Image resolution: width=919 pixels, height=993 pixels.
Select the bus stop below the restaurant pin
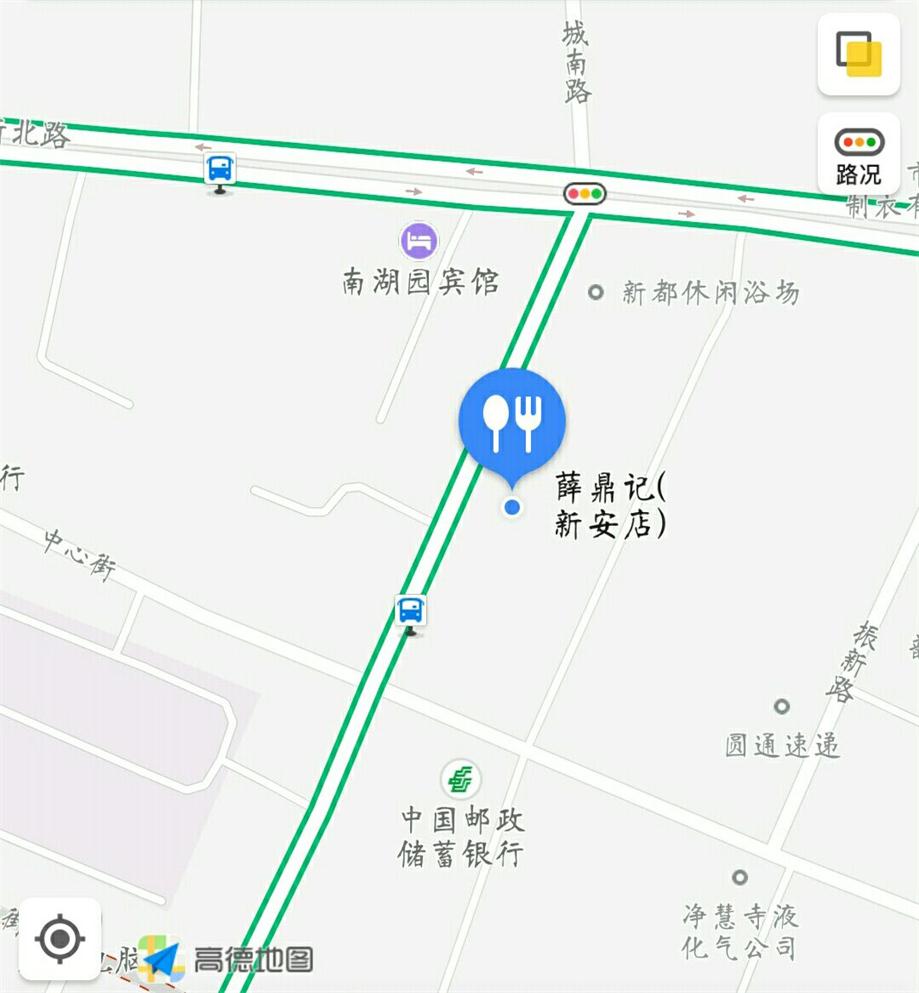[x=410, y=610]
